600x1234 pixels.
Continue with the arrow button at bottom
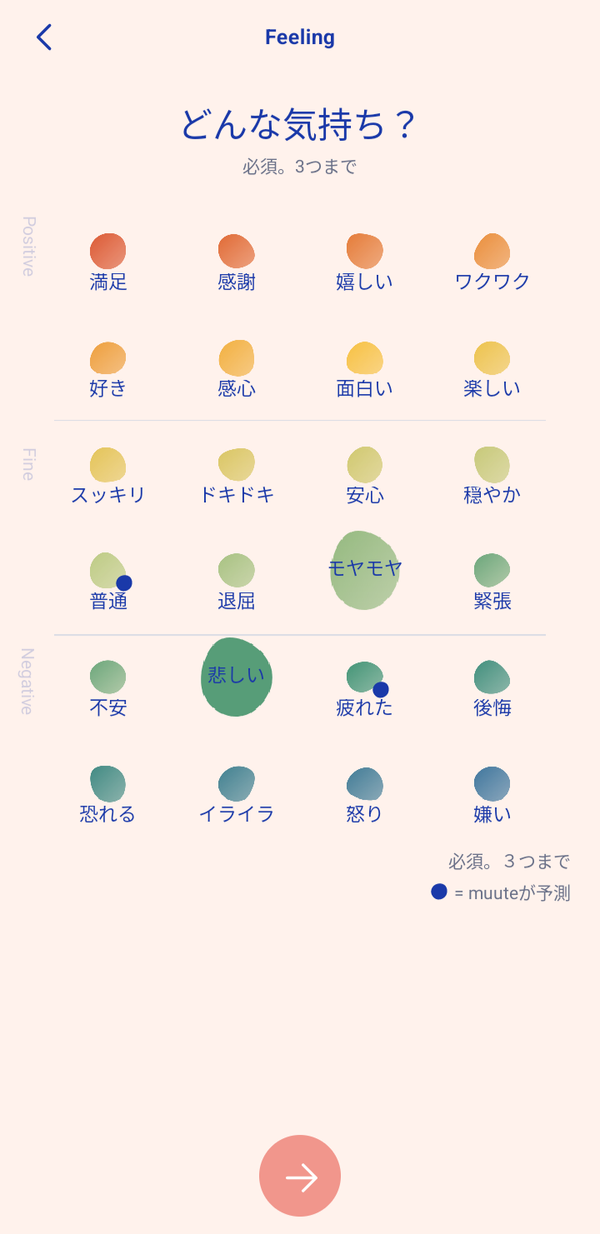click(x=300, y=1176)
